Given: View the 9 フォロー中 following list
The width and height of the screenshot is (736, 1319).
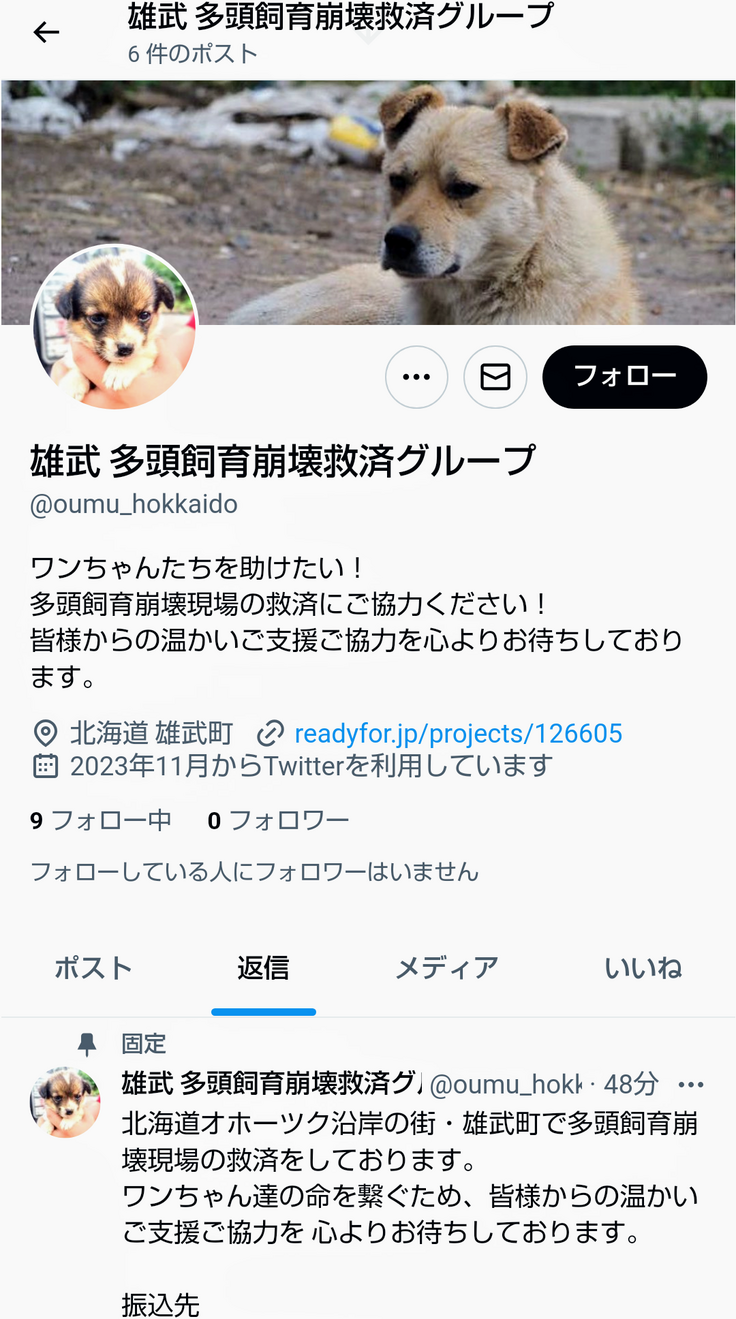Looking at the screenshot, I should pos(101,821).
